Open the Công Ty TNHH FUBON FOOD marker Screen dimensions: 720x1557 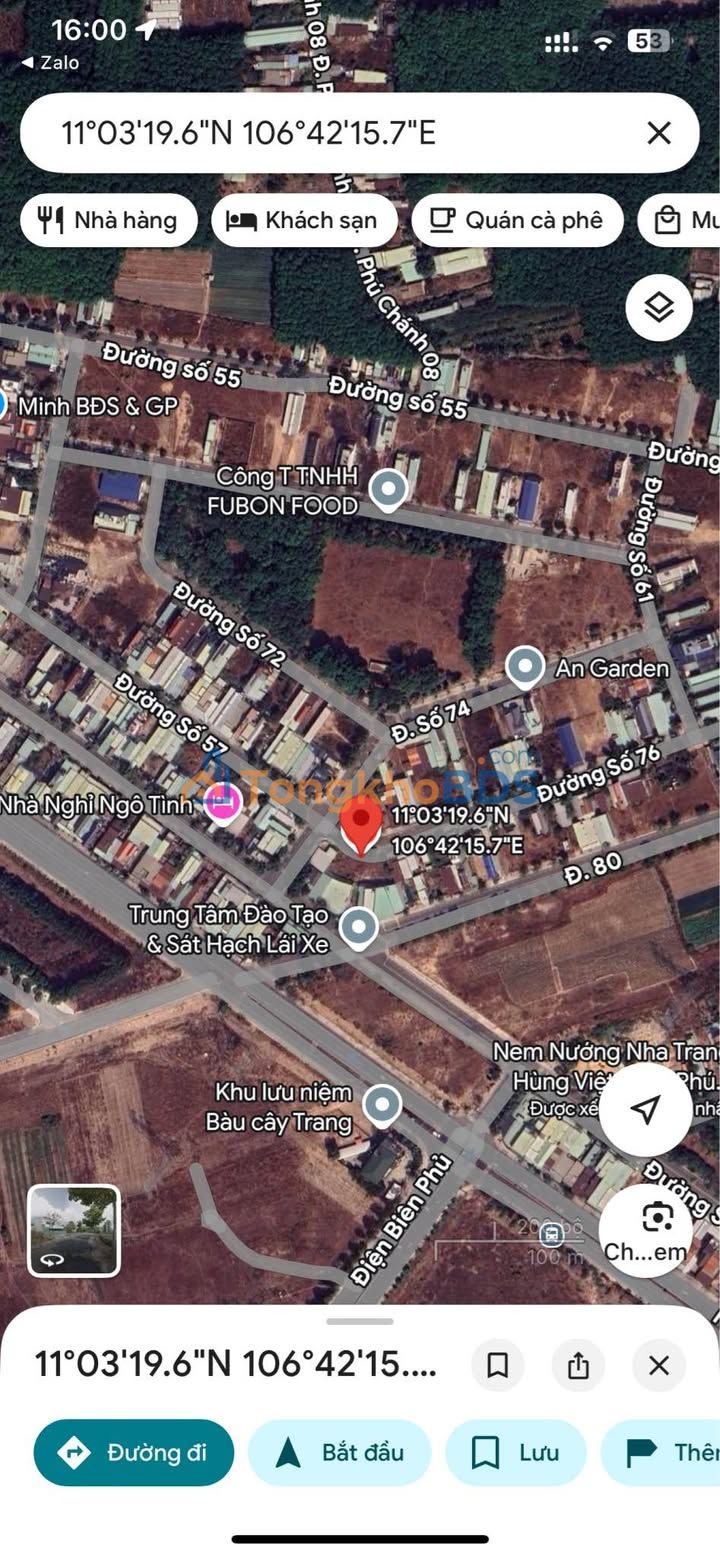[387, 490]
